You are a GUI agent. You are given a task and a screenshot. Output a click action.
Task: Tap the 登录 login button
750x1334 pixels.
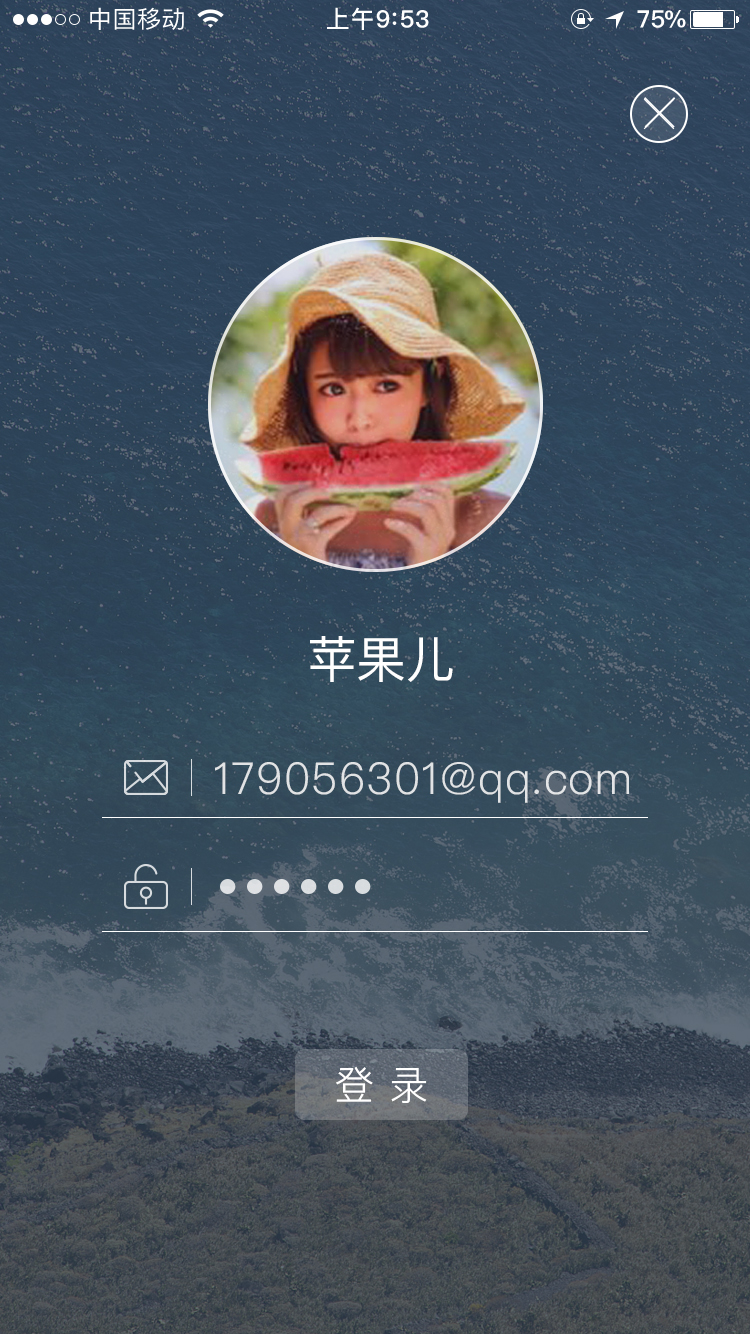coord(381,1085)
